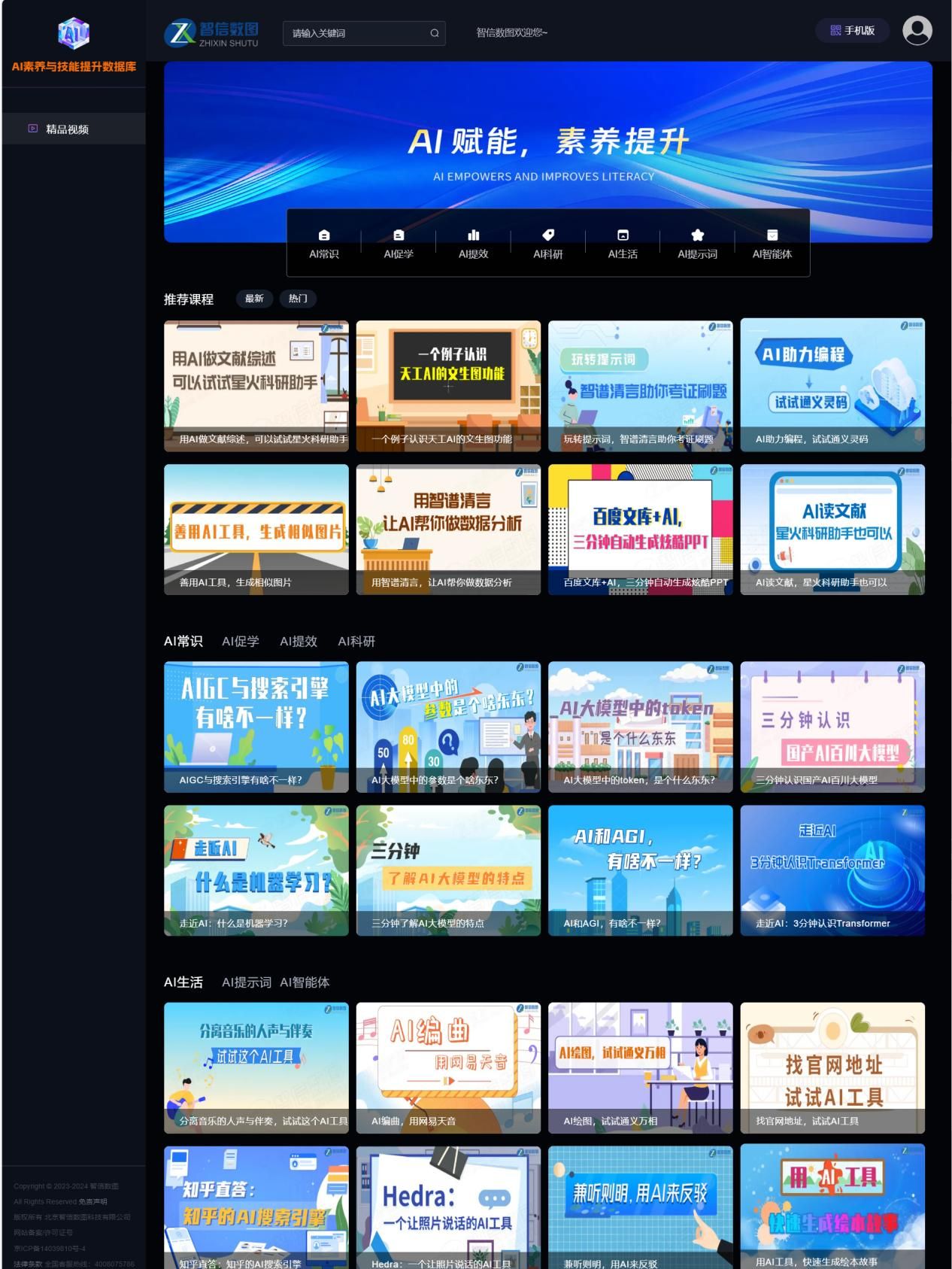Open 走近AI: 3分钟认识Transformer video
This screenshot has height=1269, width=952.
coord(832,870)
